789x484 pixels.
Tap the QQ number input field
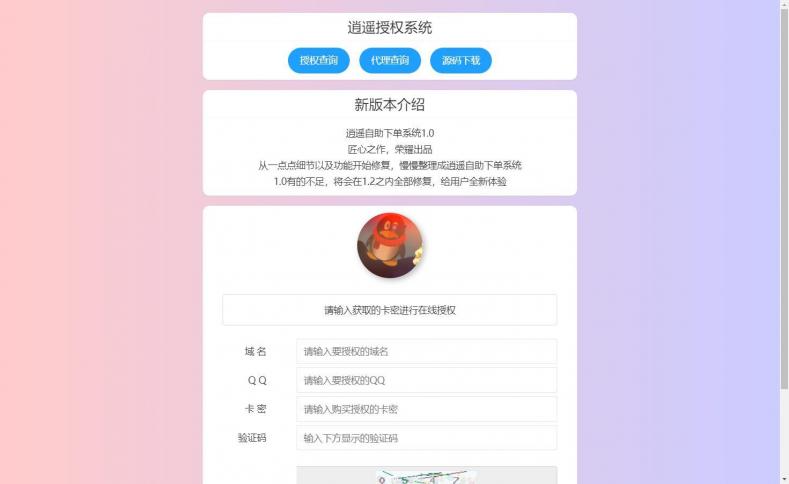[426, 380]
